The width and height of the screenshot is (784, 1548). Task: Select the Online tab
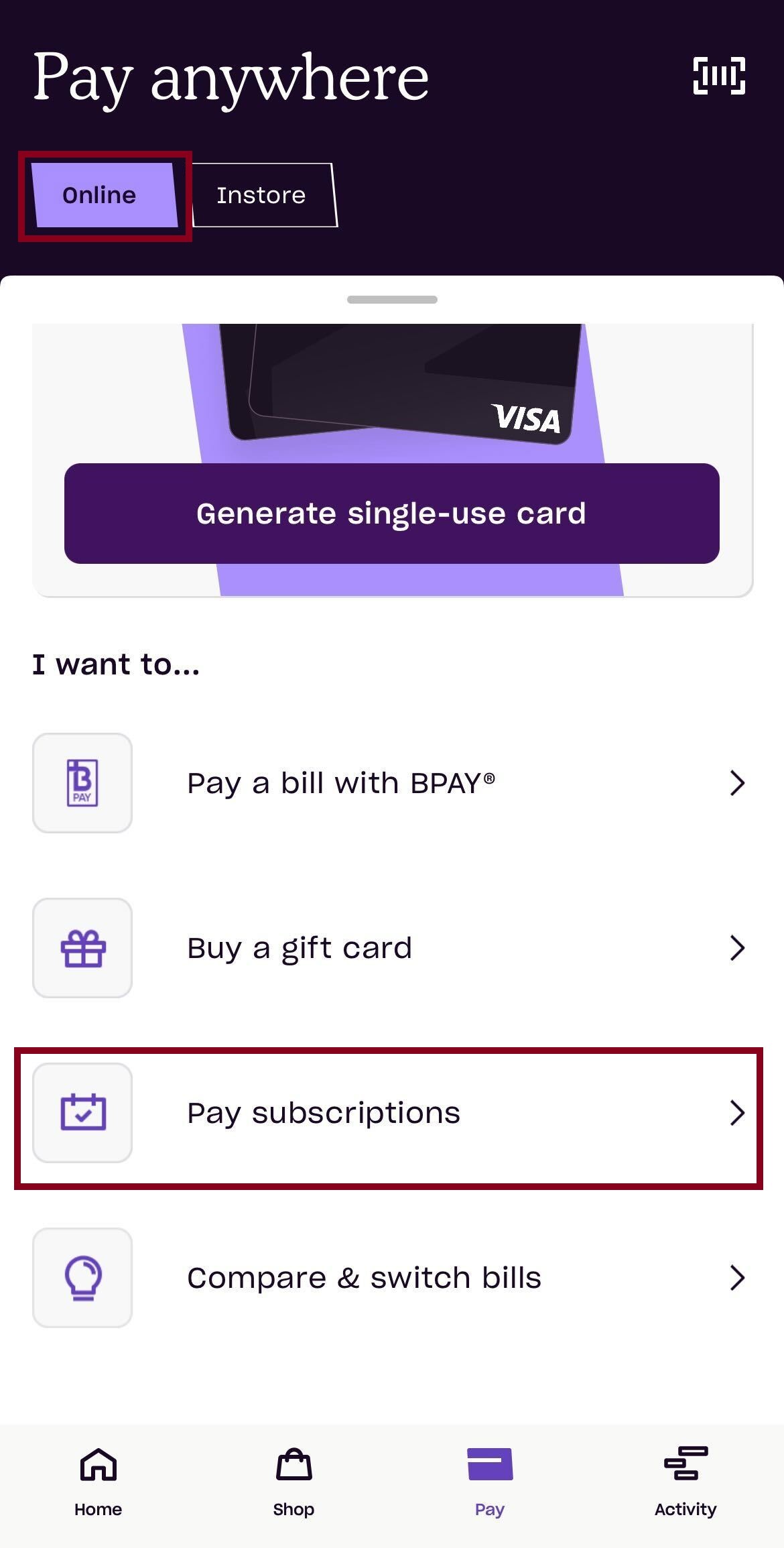coord(105,195)
